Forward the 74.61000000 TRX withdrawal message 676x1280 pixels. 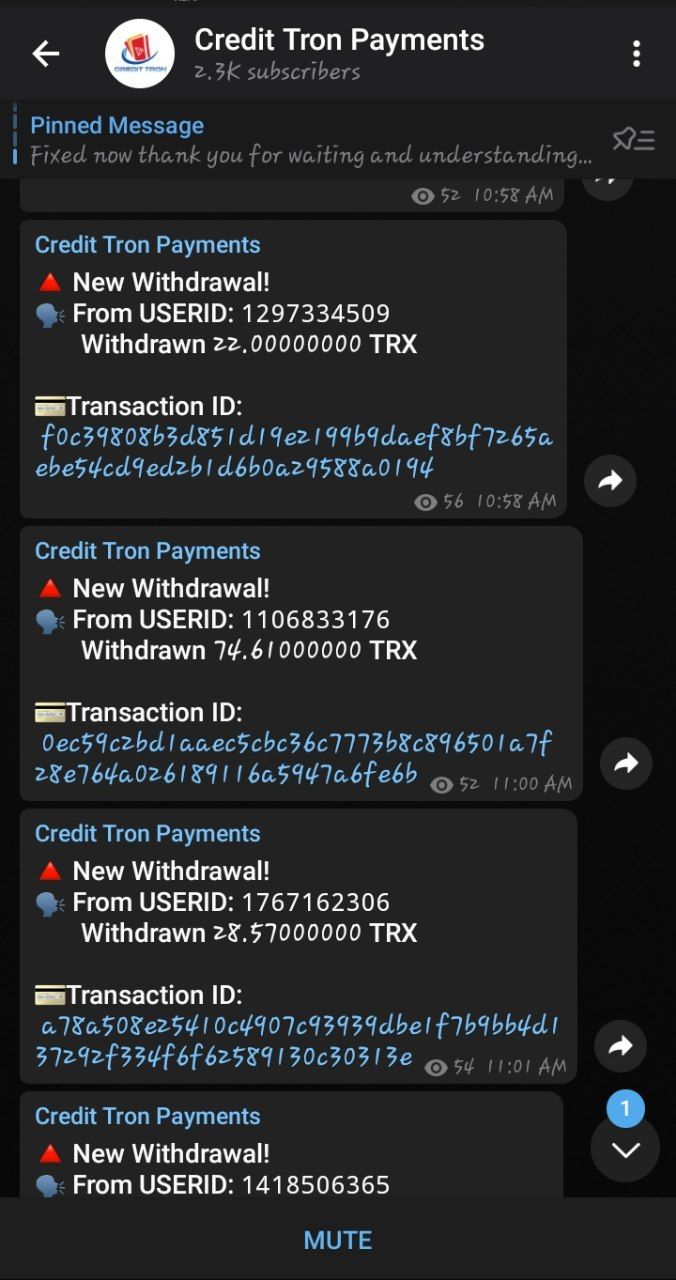coord(626,764)
